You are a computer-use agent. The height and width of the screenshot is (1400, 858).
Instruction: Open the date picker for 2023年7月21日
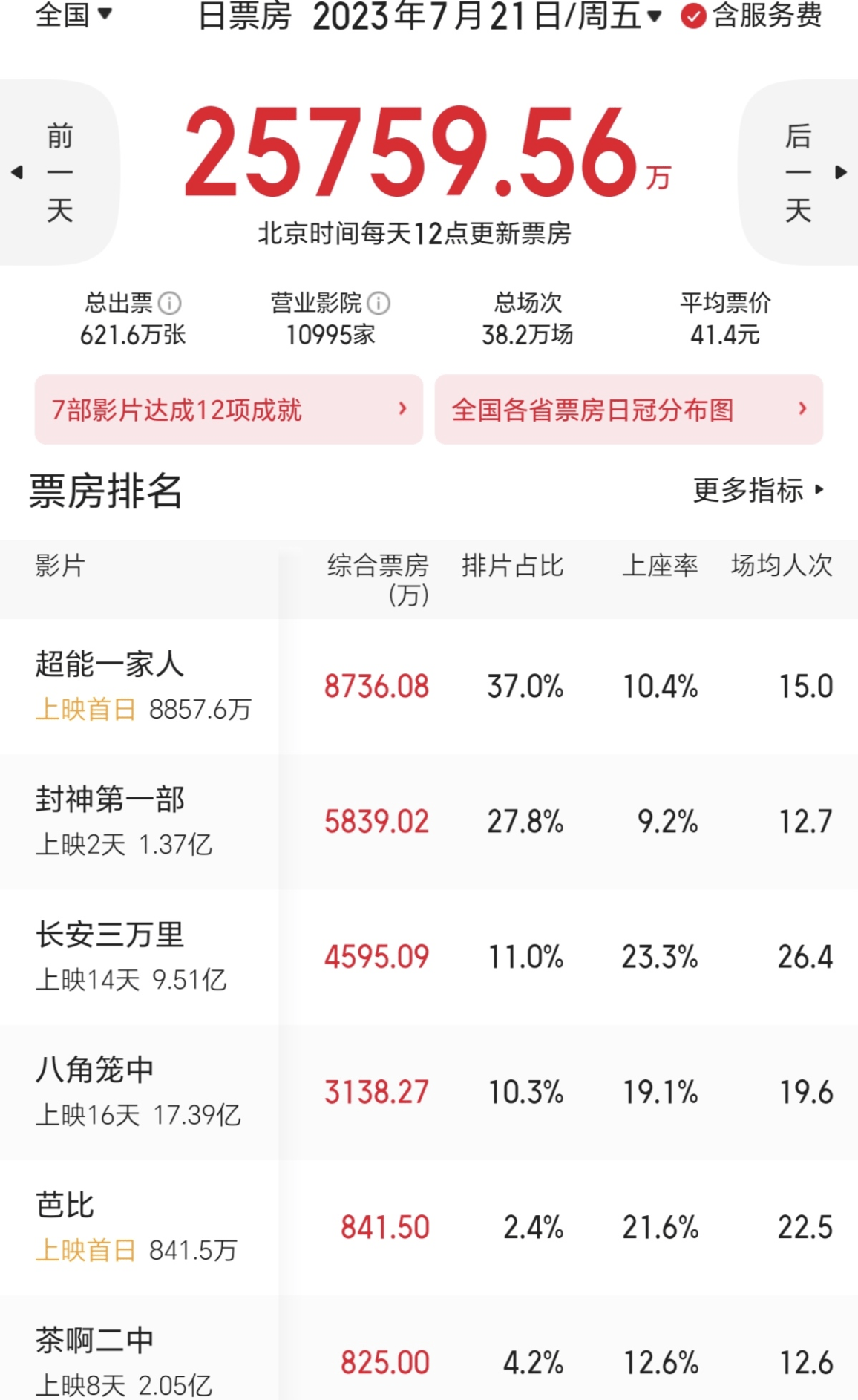487,16
